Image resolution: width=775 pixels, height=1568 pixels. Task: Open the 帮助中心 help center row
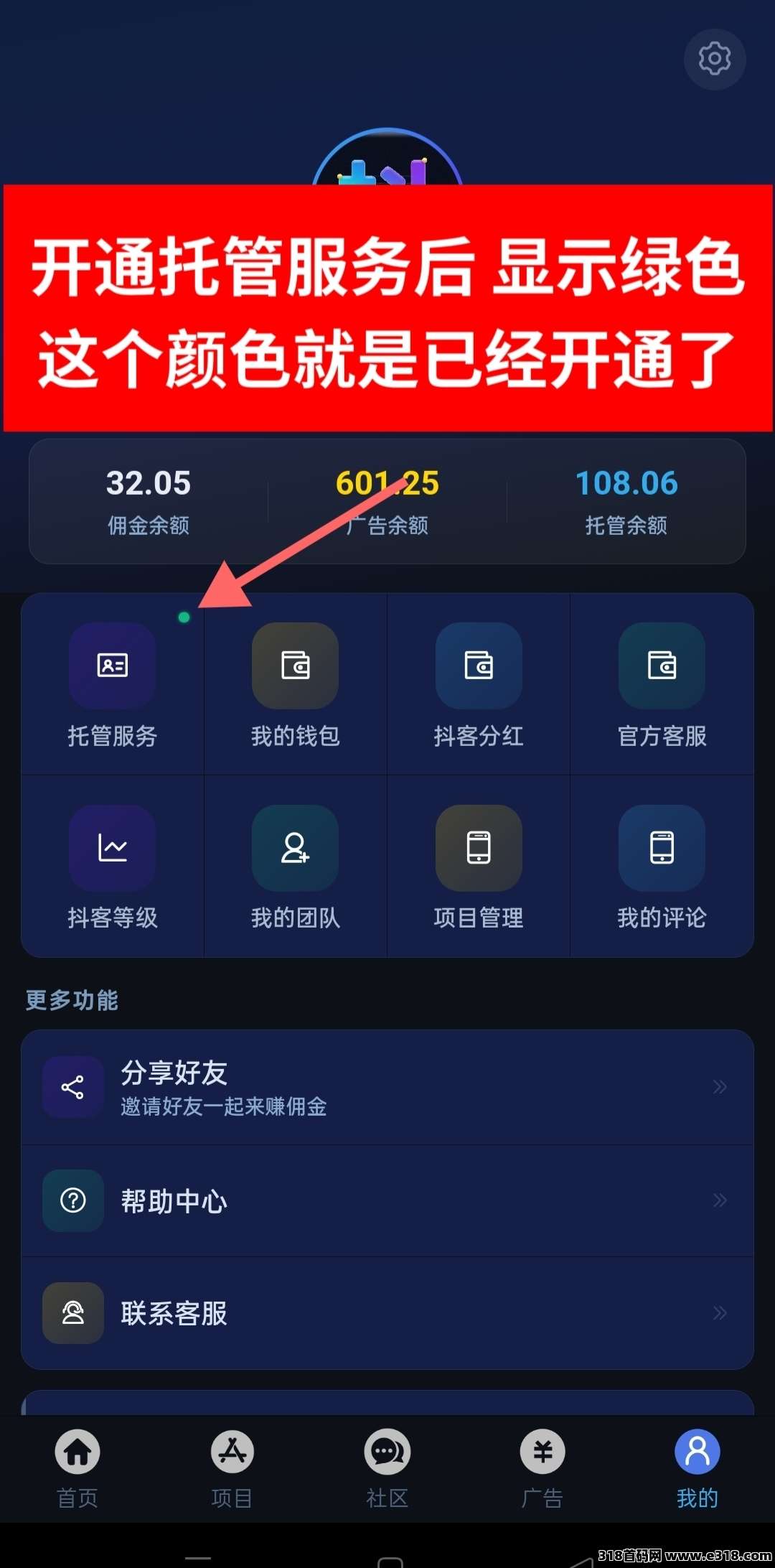click(x=387, y=1200)
